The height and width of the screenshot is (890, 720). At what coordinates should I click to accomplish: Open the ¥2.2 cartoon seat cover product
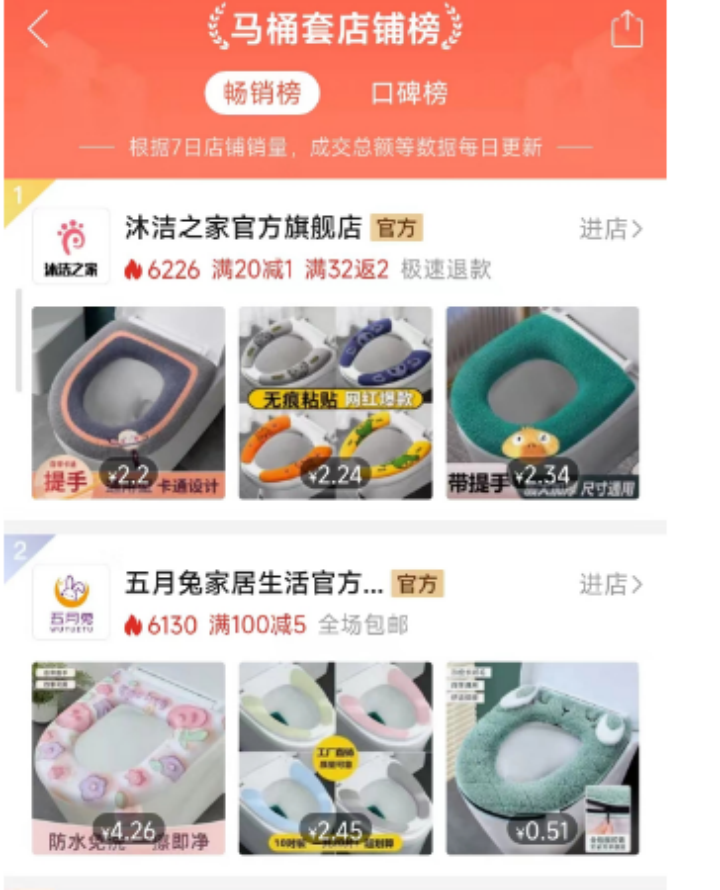tap(128, 403)
